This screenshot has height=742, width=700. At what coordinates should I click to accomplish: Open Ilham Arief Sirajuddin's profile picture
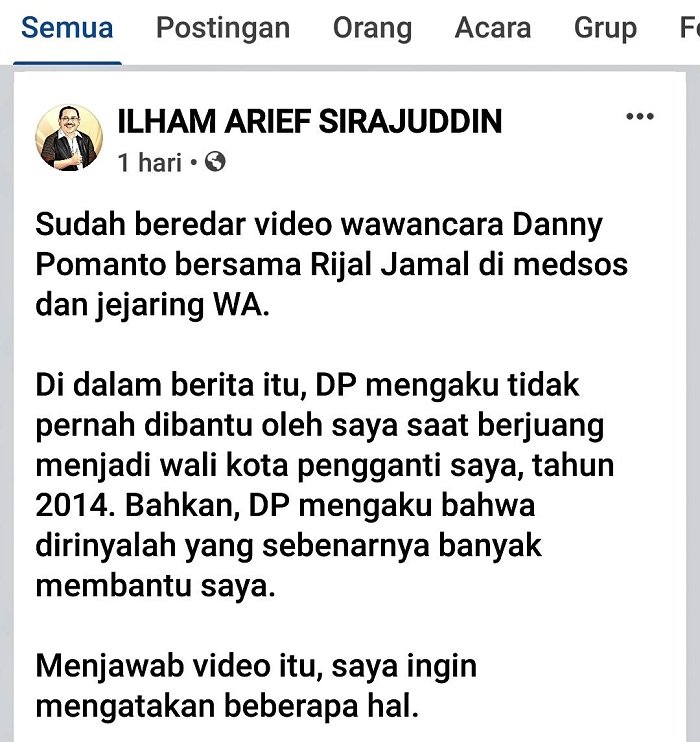point(69,137)
